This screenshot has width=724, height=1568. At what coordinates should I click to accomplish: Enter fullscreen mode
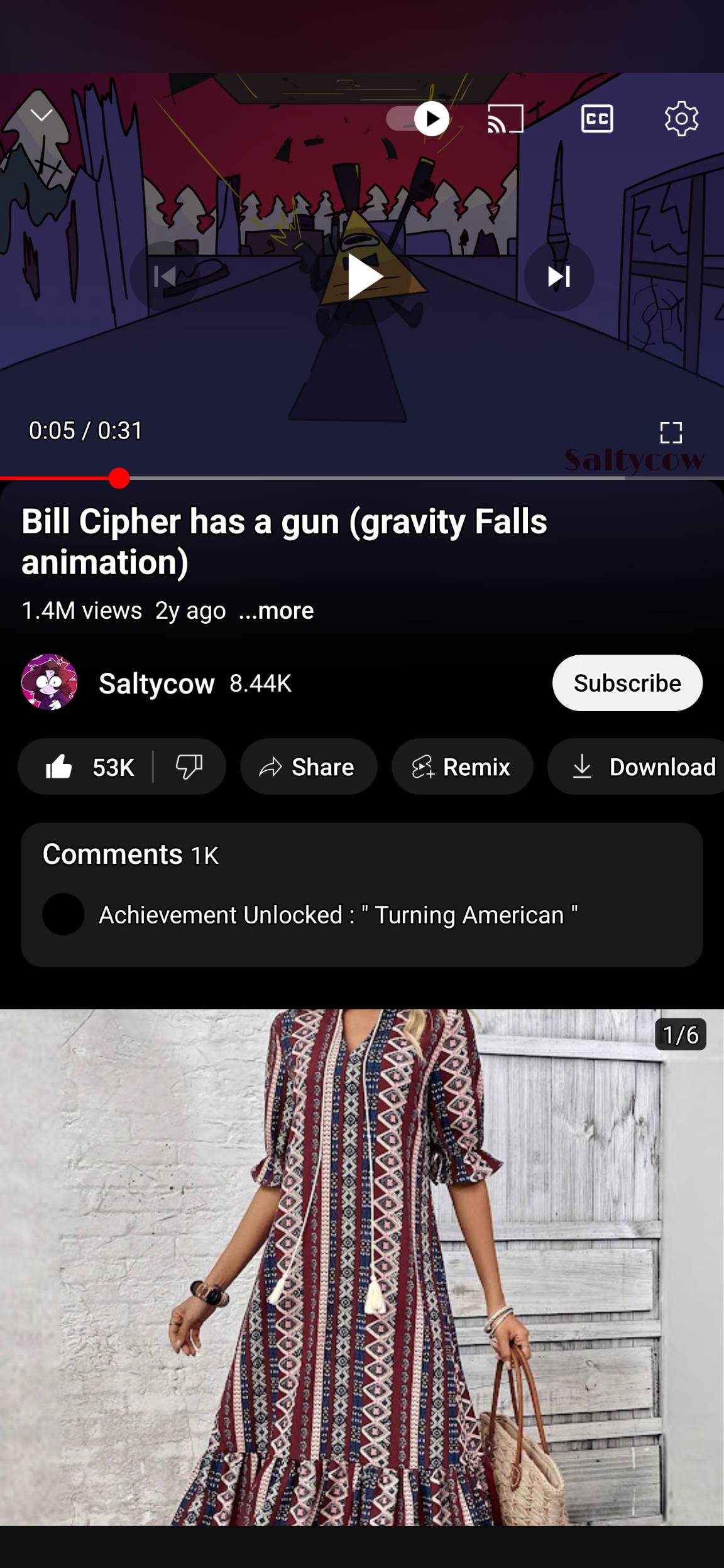pos(671,432)
